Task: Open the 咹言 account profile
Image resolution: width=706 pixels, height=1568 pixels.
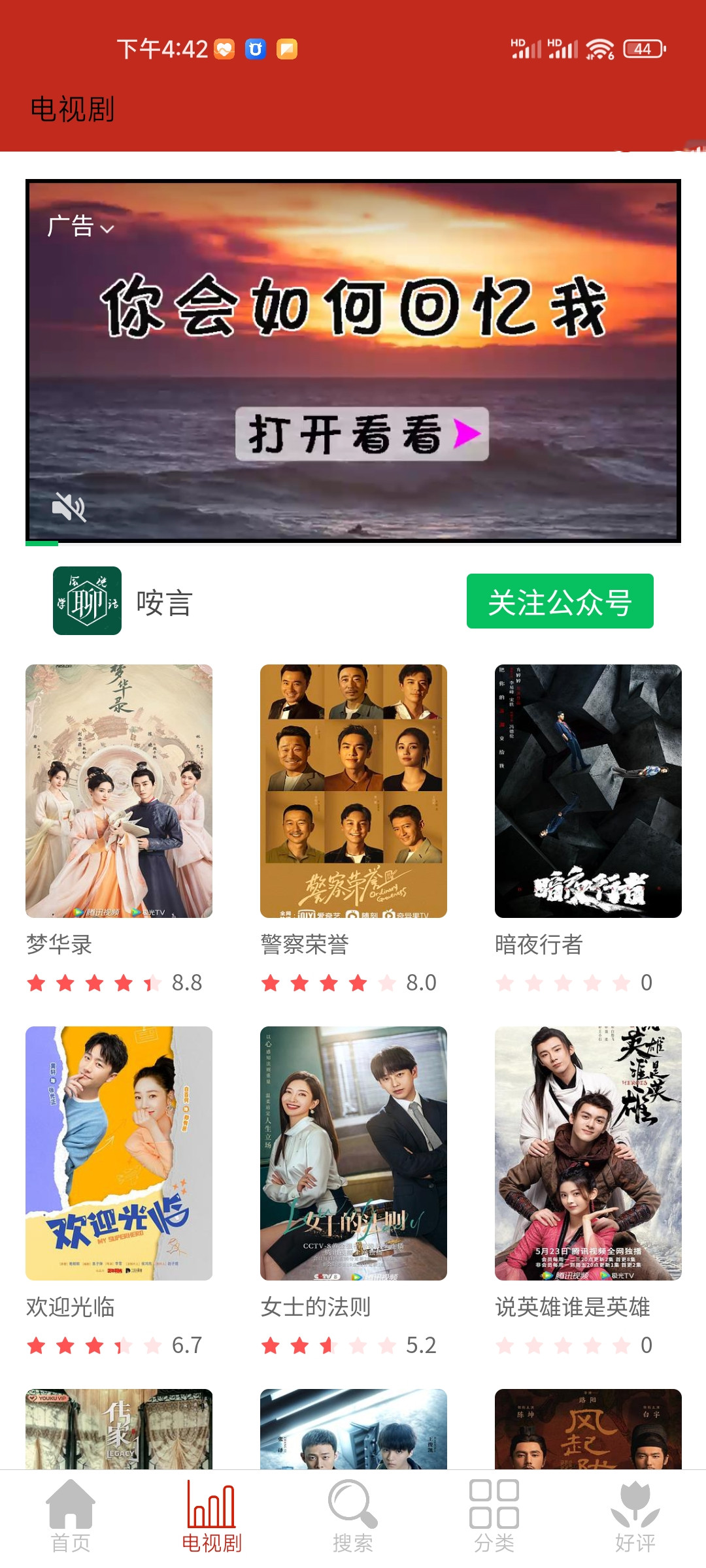Action: point(88,601)
